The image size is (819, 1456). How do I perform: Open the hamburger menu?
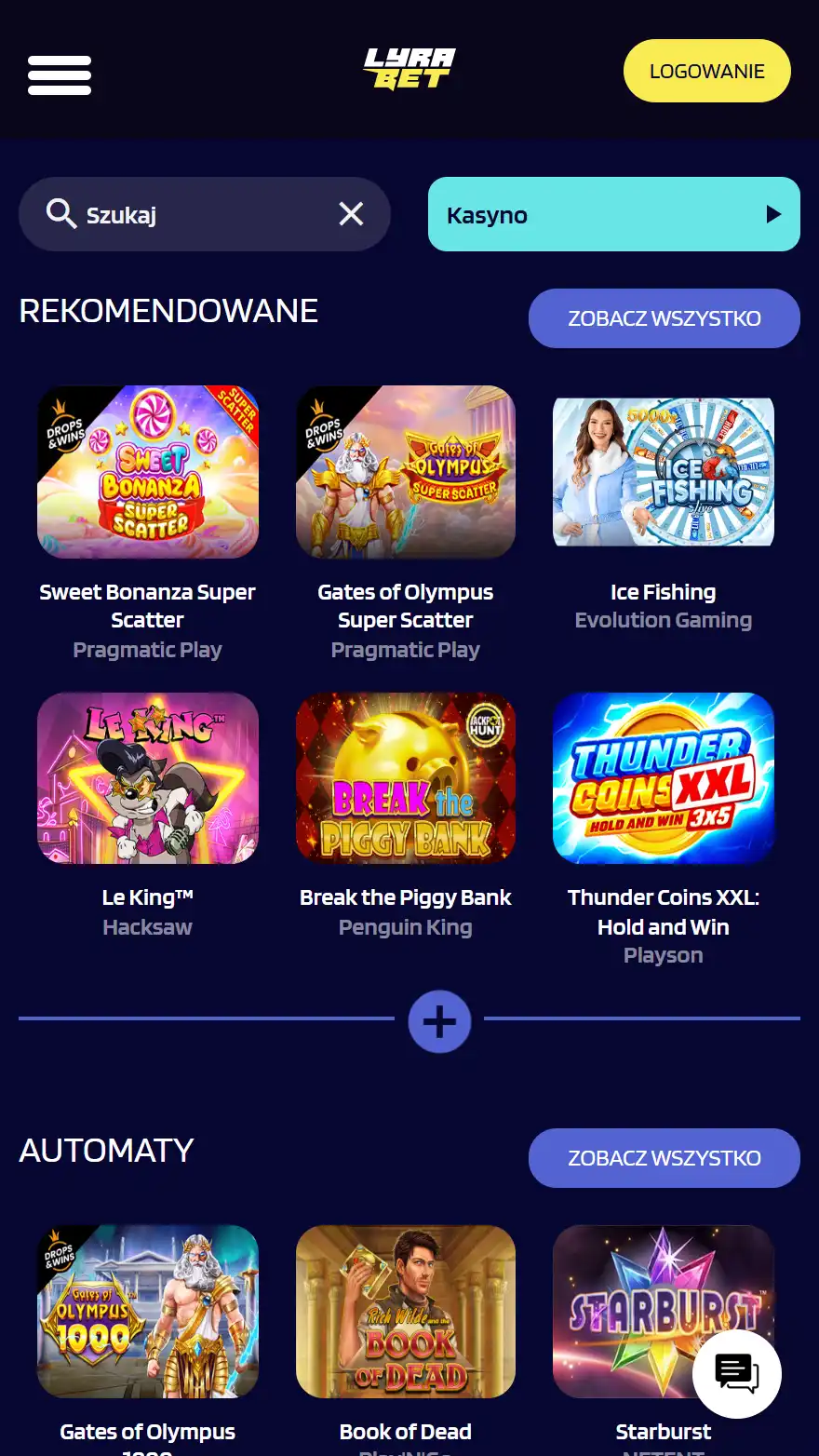click(x=60, y=74)
